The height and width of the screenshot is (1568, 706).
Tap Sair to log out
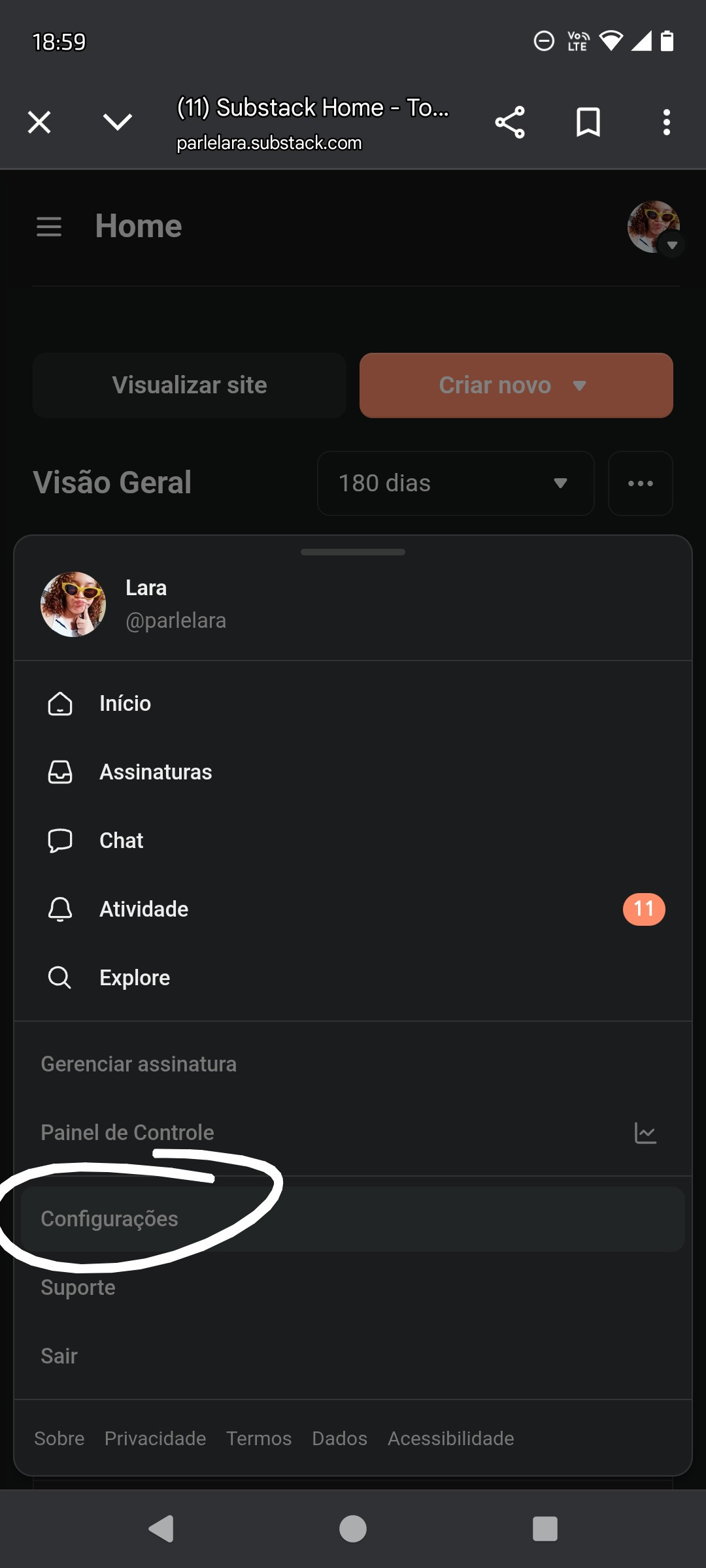59,1356
